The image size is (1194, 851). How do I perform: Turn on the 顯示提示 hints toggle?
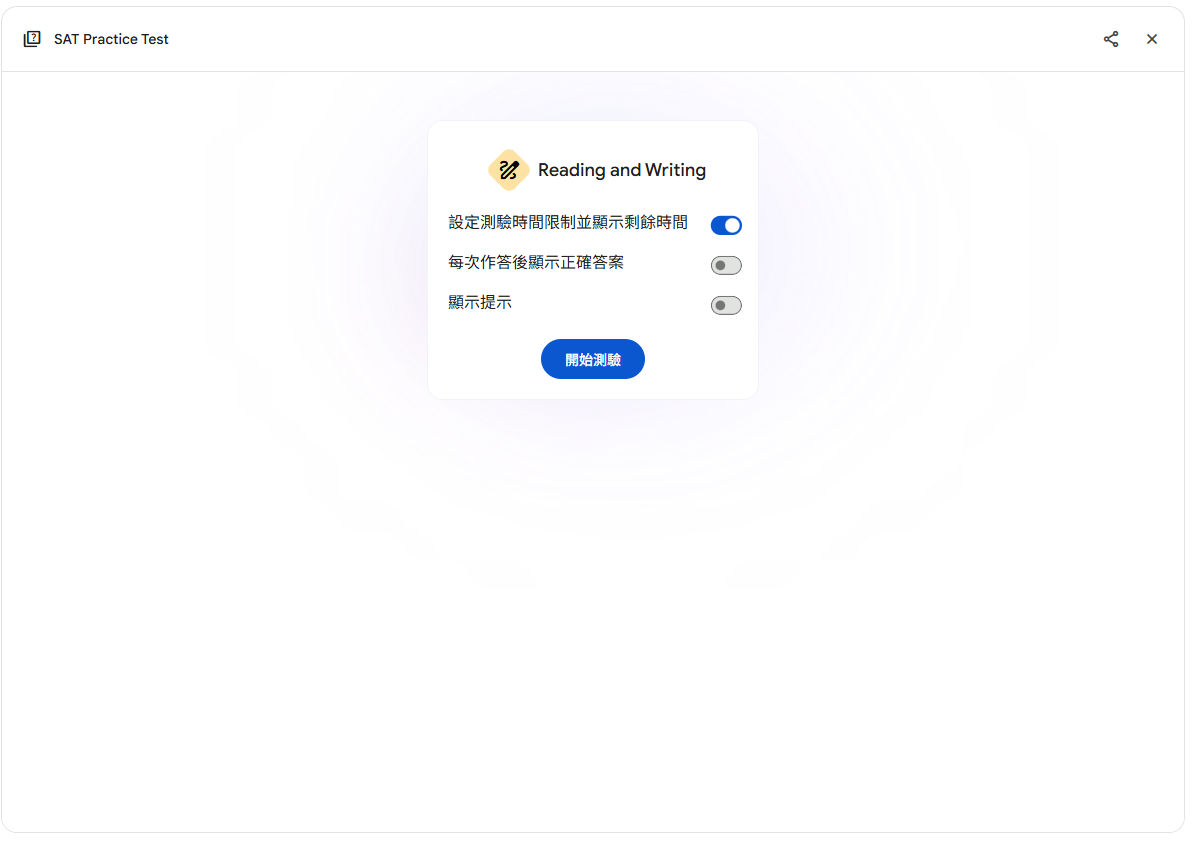[x=726, y=305]
